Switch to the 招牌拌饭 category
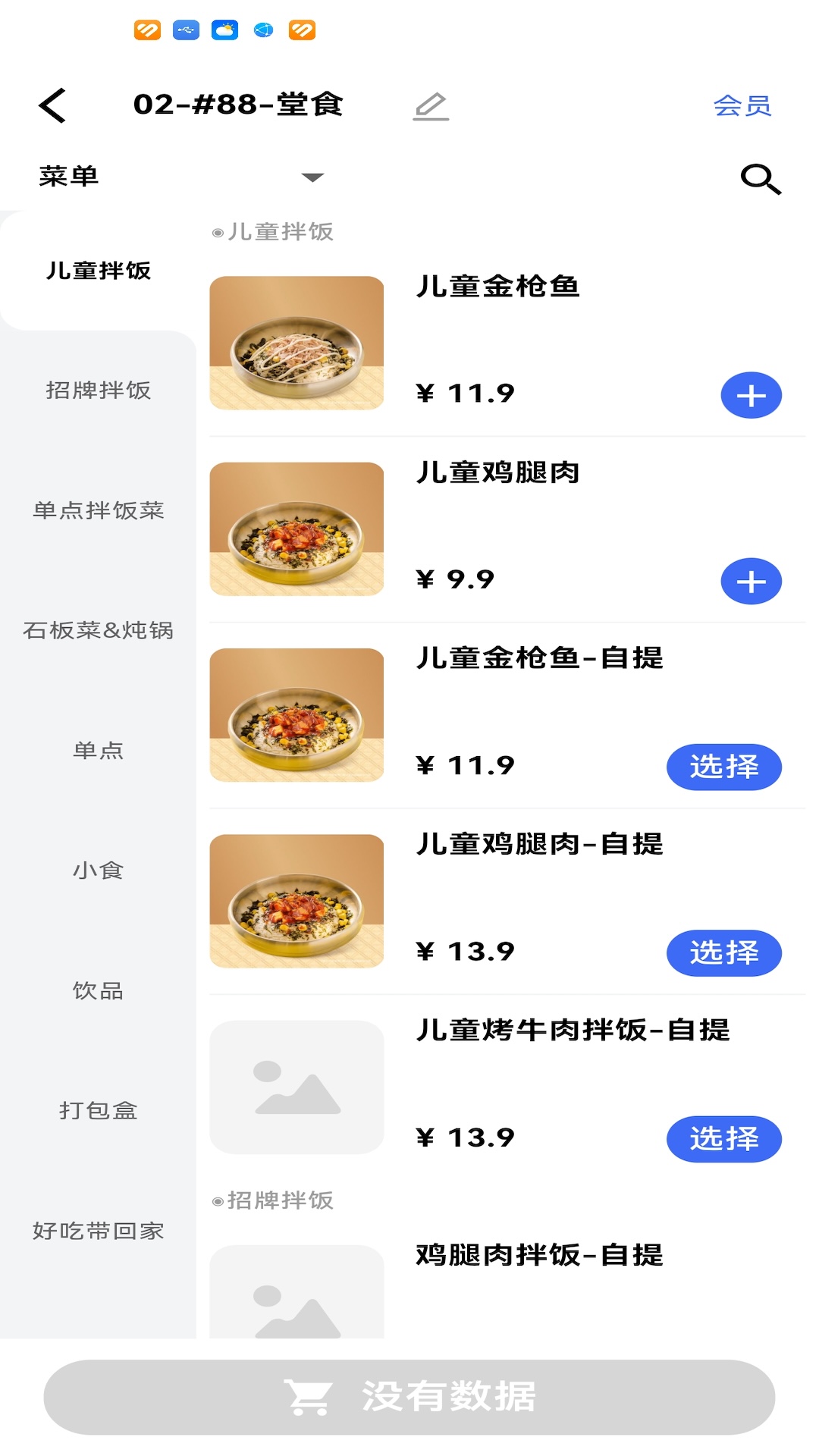This screenshot has height=1456, width=819. (x=99, y=391)
